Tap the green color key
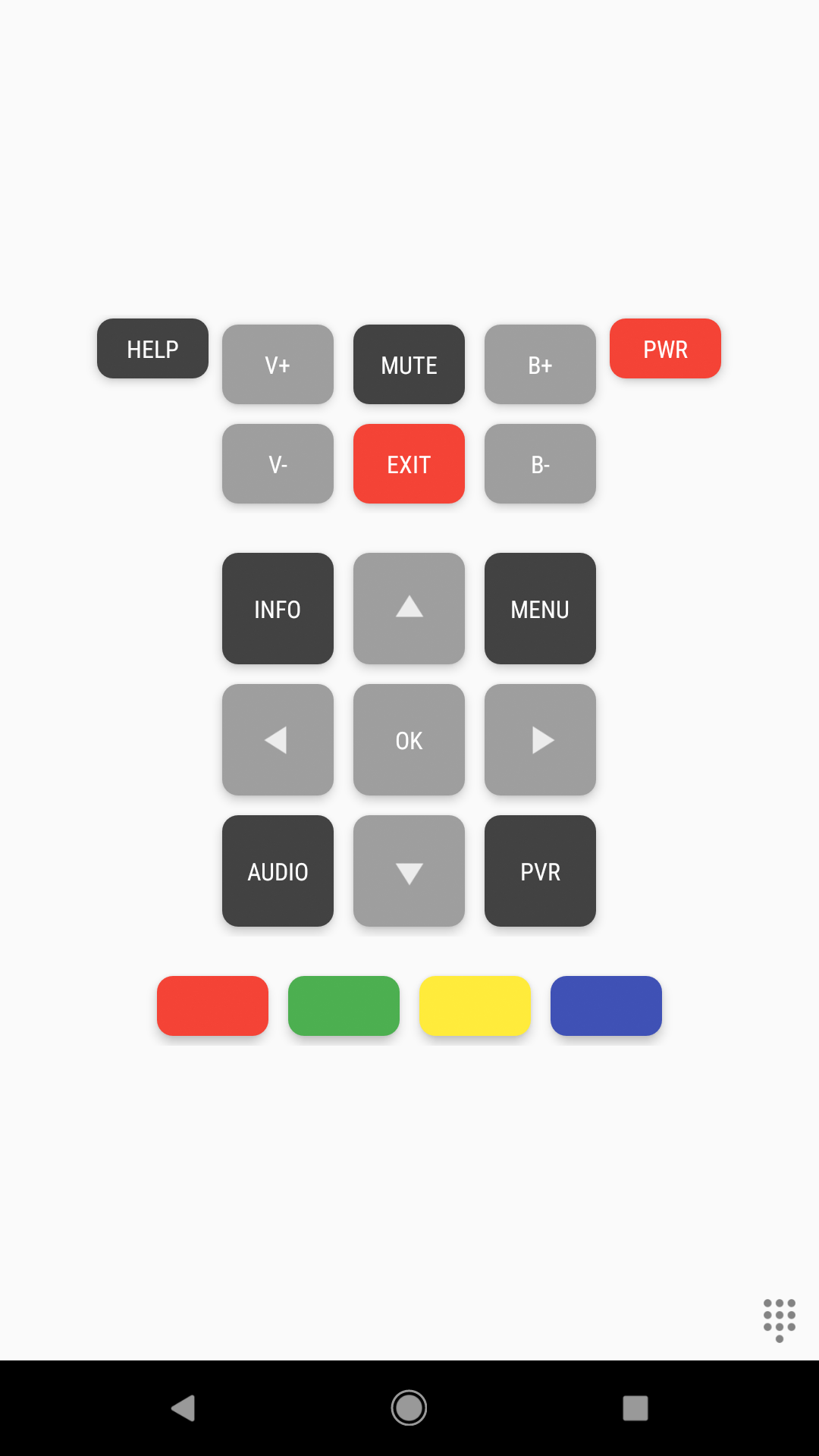 point(344,1006)
